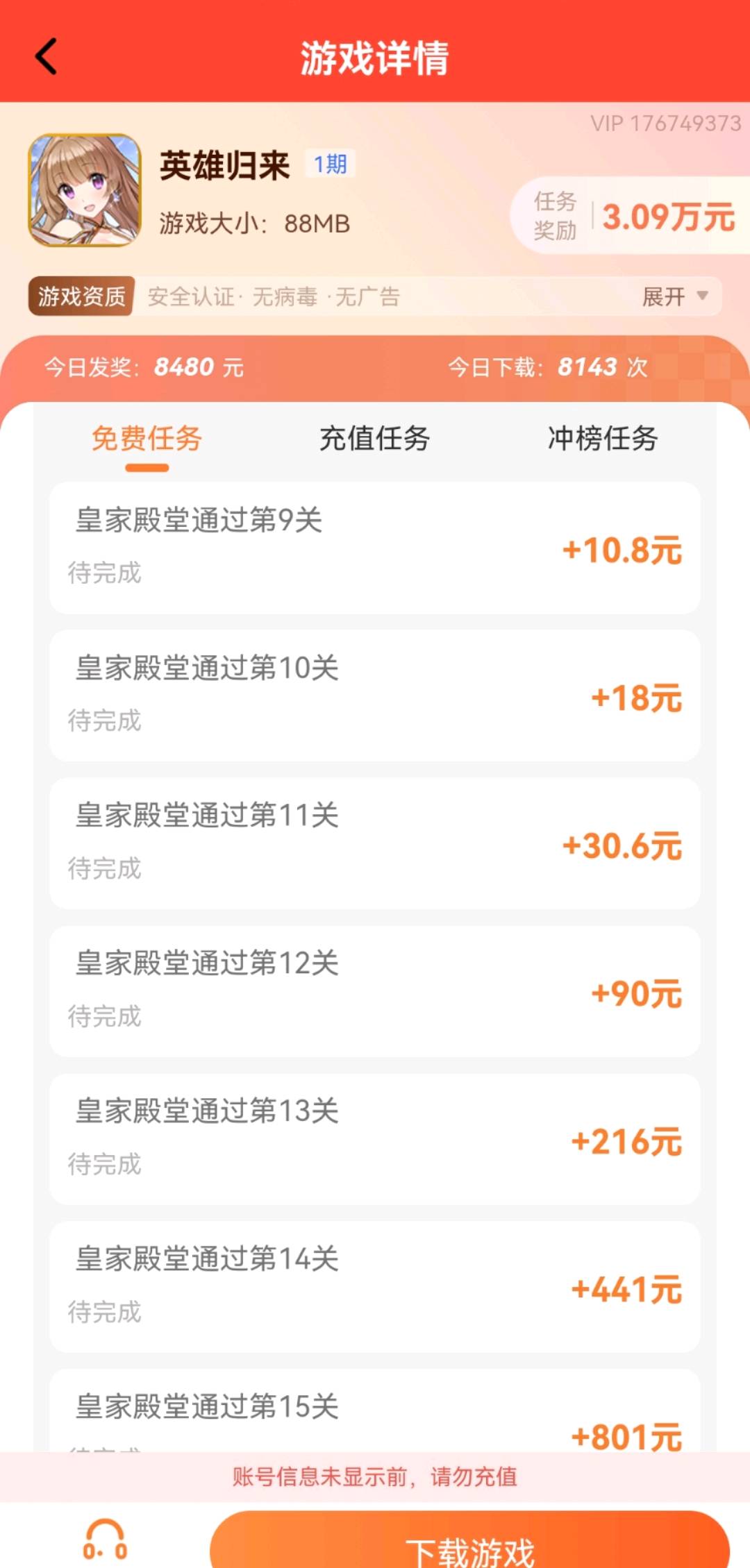Open the 英雄归来 game icon thumbnail

tap(83, 193)
